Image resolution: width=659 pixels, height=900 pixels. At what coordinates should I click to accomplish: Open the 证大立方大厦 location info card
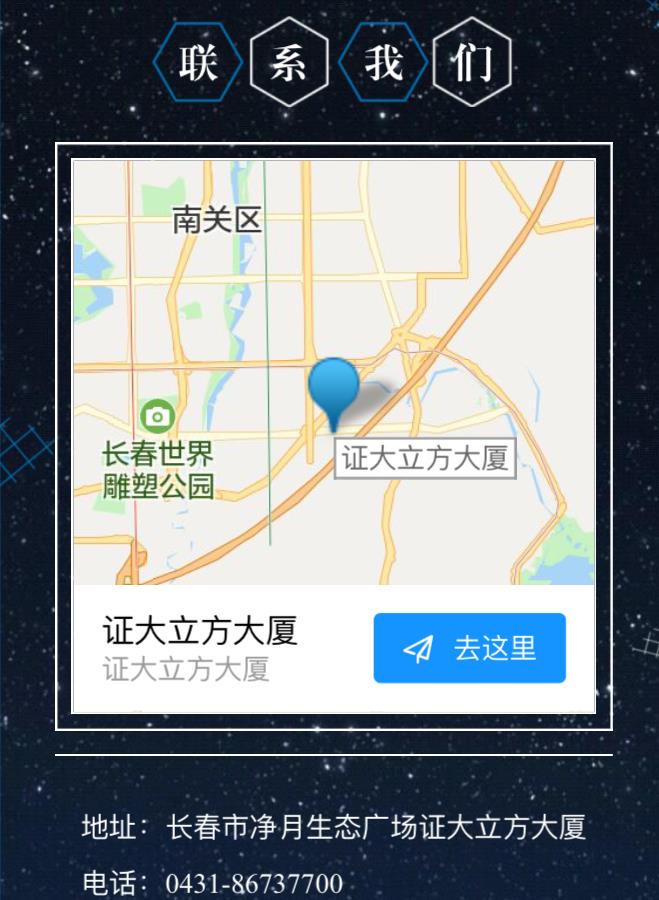(x=200, y=648)
